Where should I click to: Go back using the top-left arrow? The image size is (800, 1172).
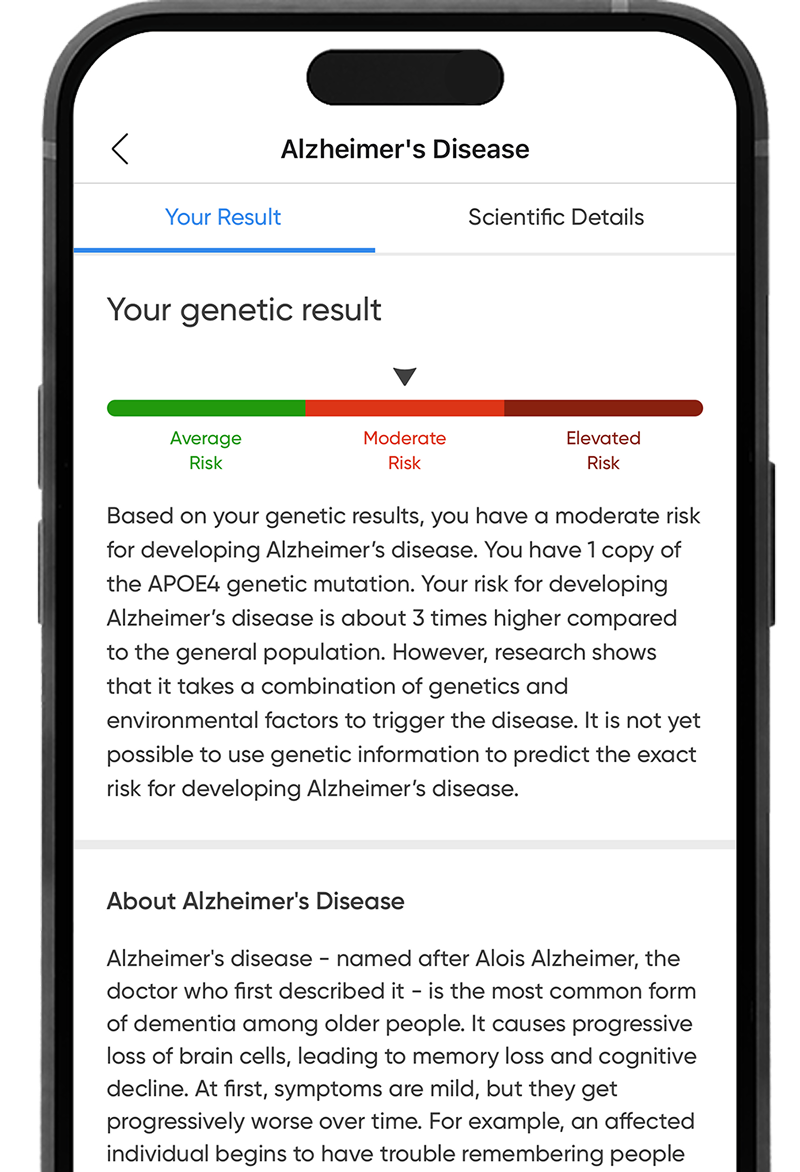(x=120, y=149)
